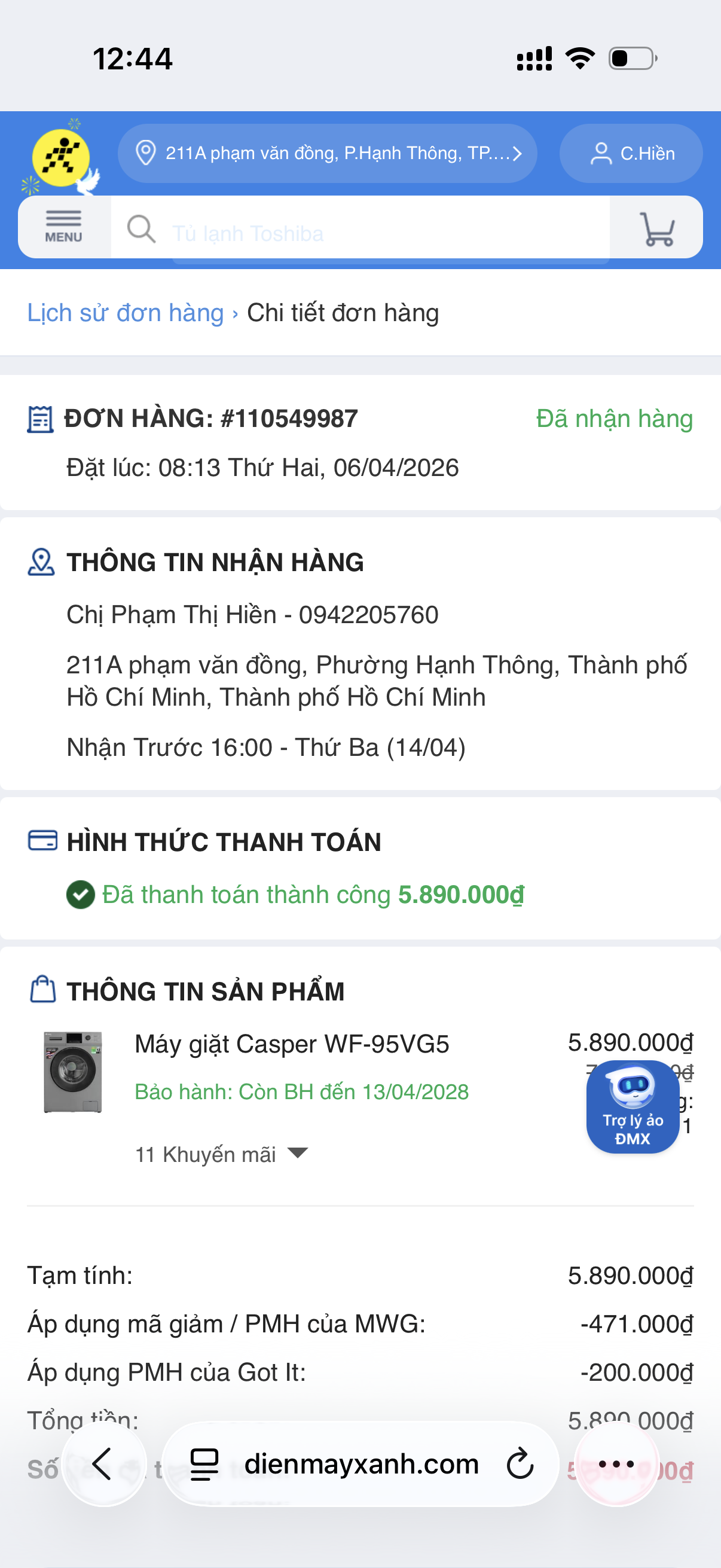The image size is (721, 1568).
Task: Go back in the browser
Action: (103, 1464)
